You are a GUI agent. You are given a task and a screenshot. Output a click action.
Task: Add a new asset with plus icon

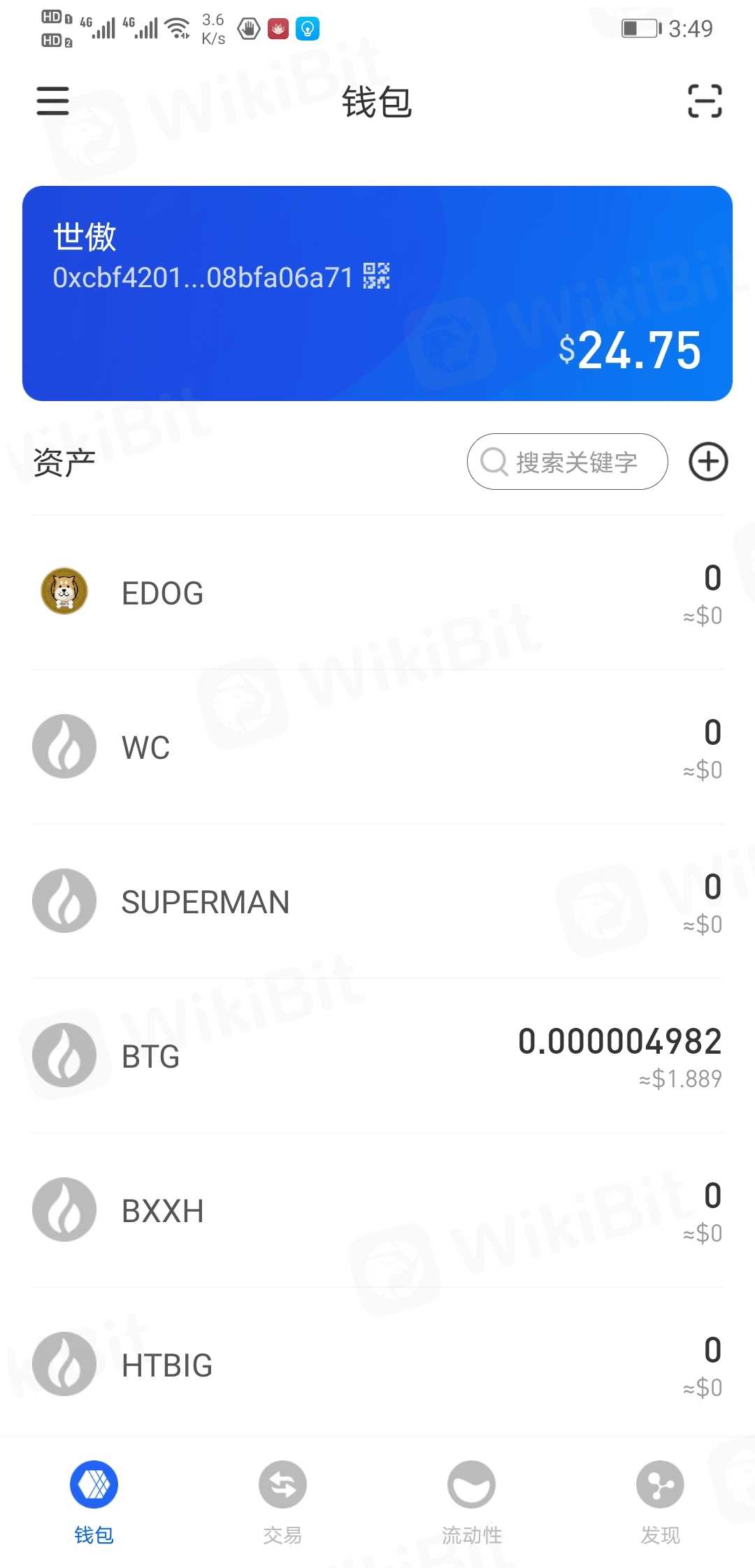point(708,462)
